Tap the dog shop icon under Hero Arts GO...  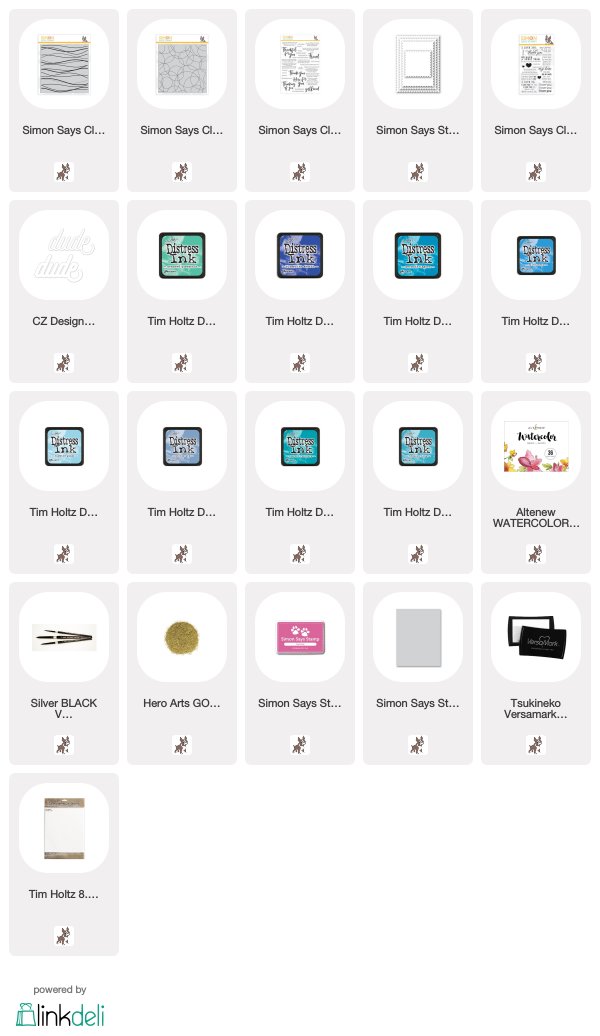pos(182,745)
